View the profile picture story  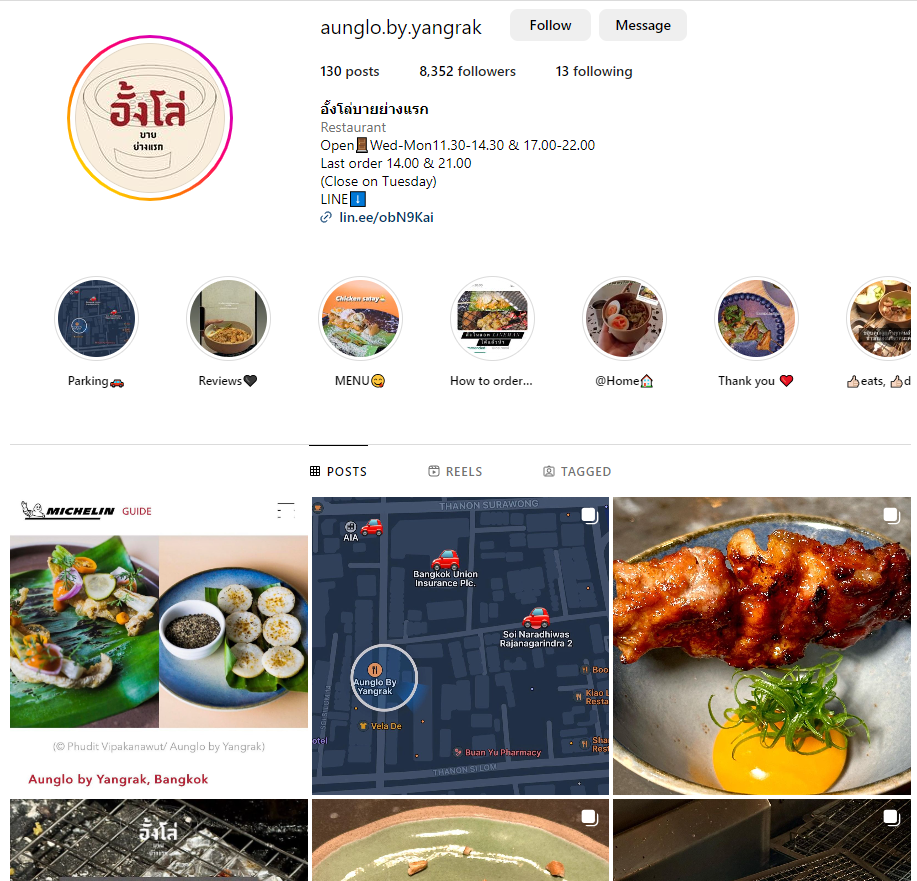150,118
